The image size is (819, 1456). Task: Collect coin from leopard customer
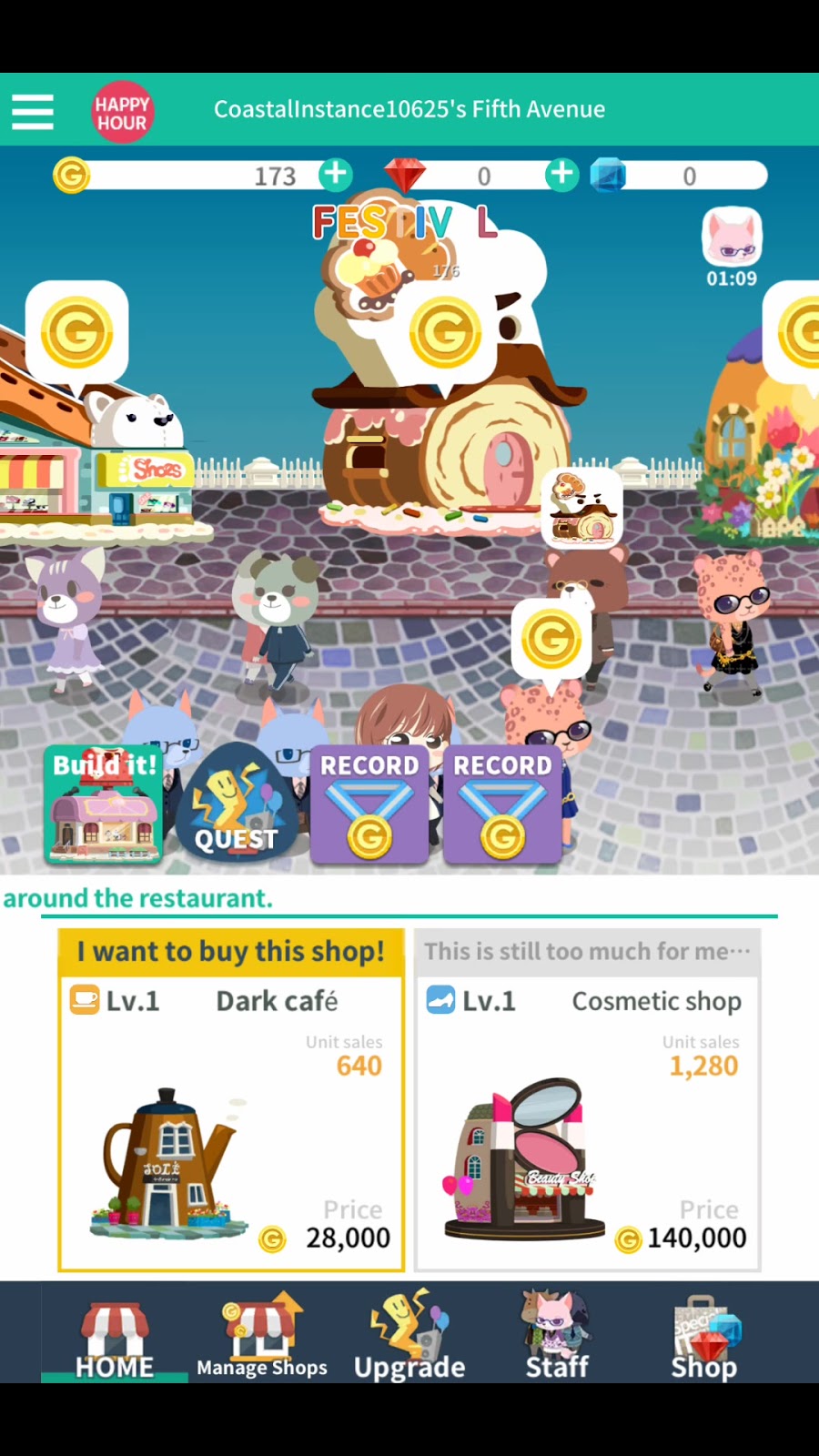(551, 639)
